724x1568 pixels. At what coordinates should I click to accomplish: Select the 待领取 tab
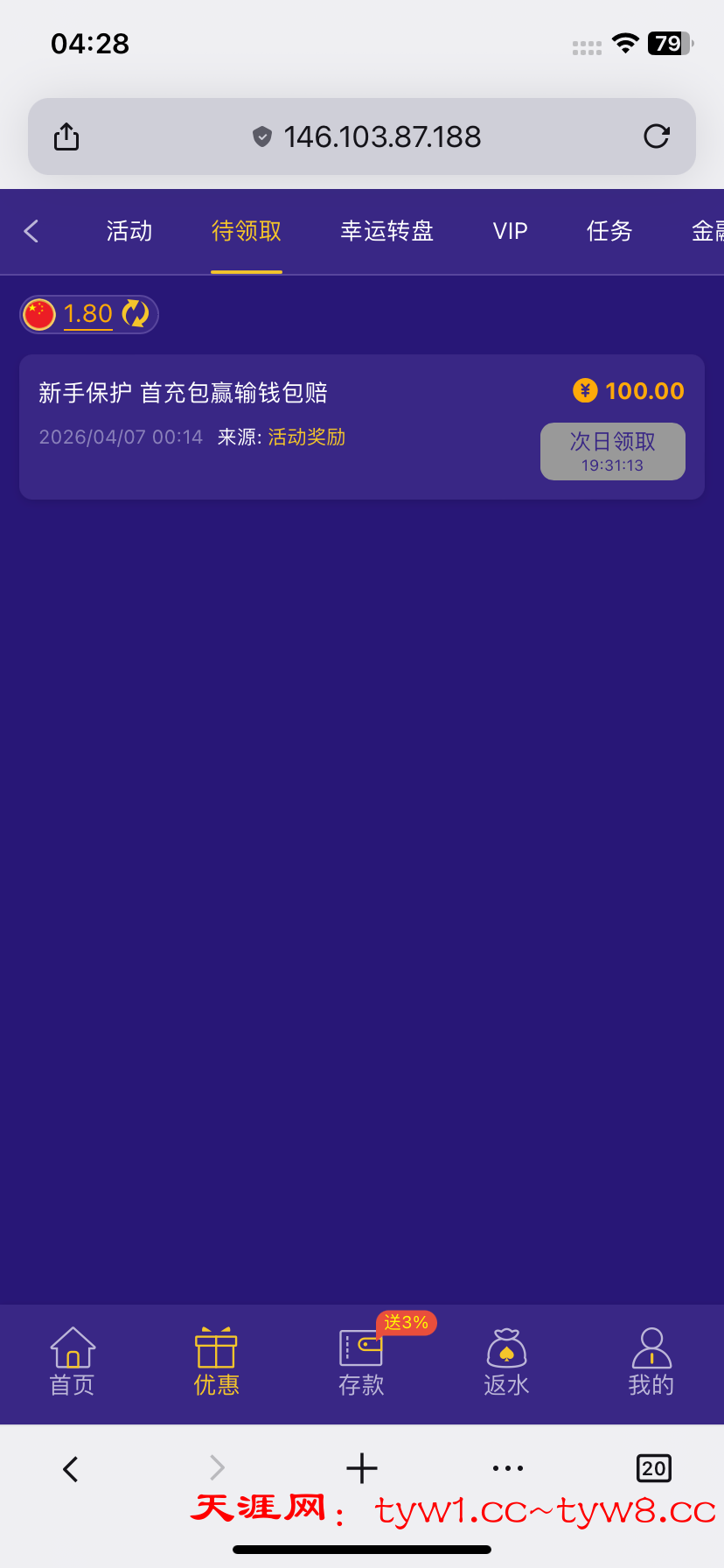point(247,231)
